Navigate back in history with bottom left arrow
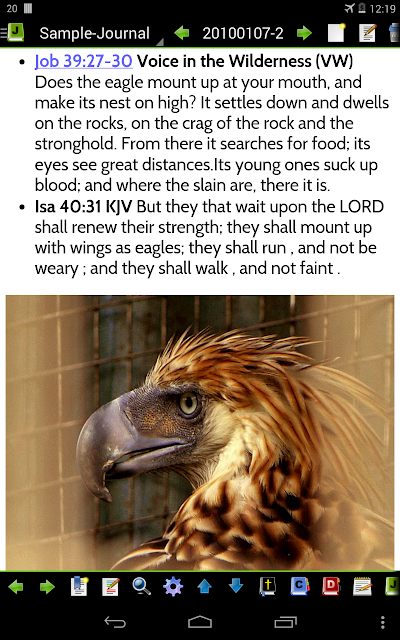This screenshot has height=640, width=400. [16, 587]
